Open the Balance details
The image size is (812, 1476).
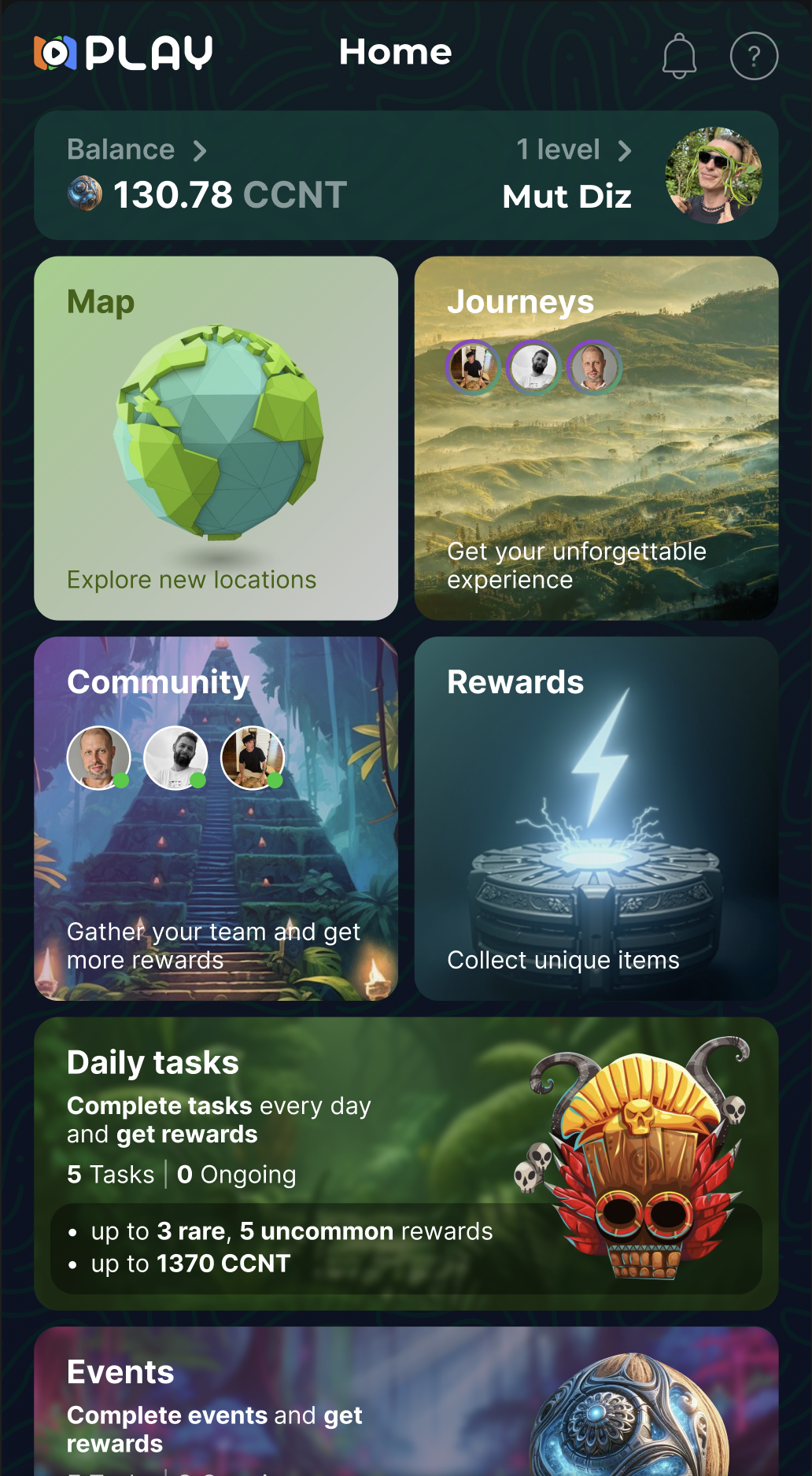coord(137,149)
